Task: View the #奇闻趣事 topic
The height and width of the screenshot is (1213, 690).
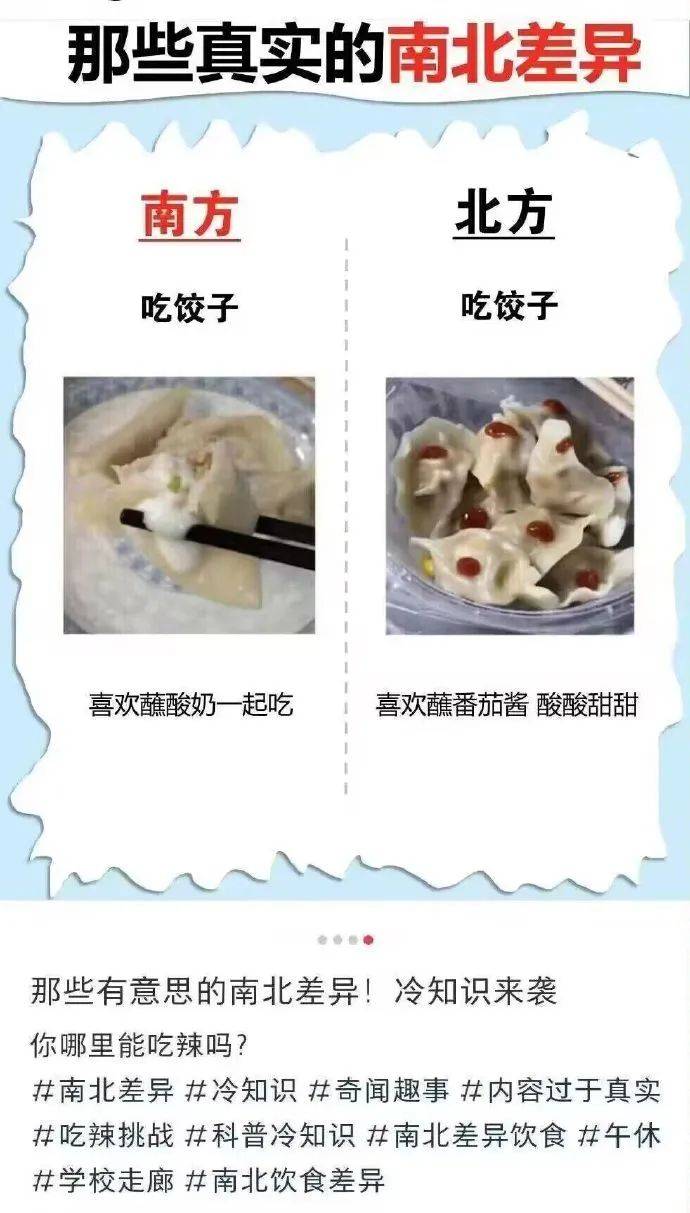Action: 379,1090
